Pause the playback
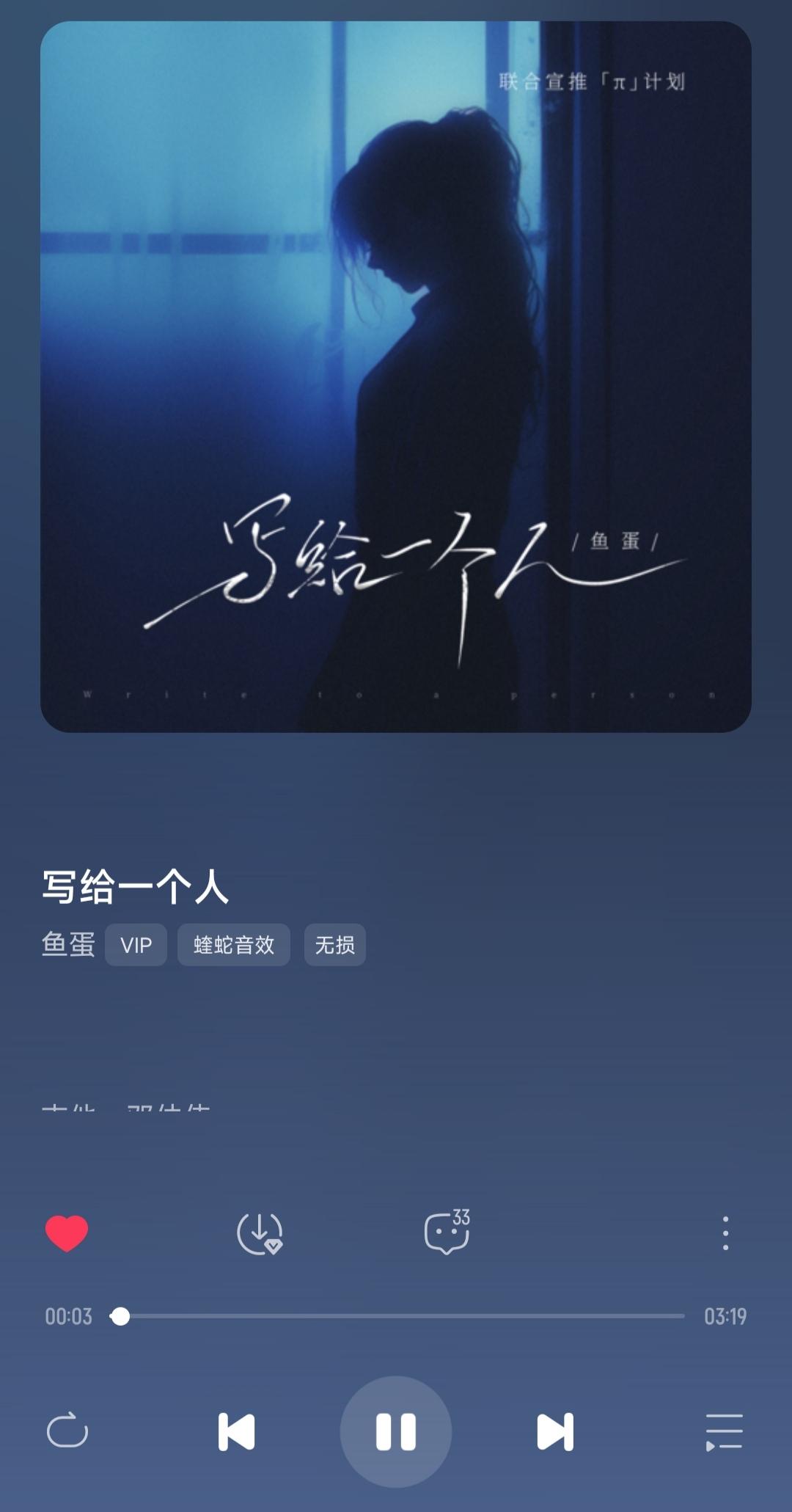Viewport: 792px width, 1512px height. click(396, 1431)
